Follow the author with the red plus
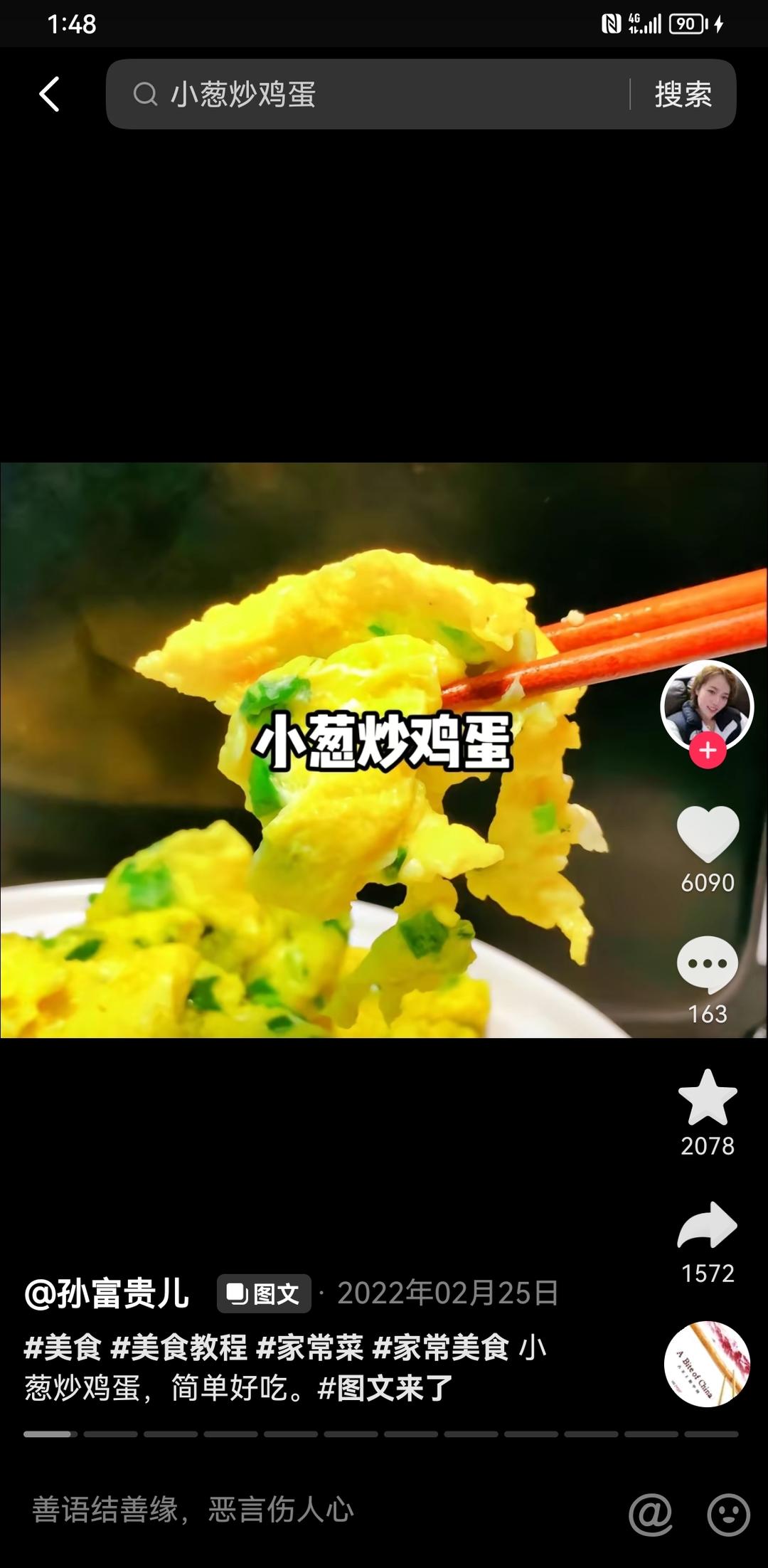768x1568 pixels. tap(708, 750)
